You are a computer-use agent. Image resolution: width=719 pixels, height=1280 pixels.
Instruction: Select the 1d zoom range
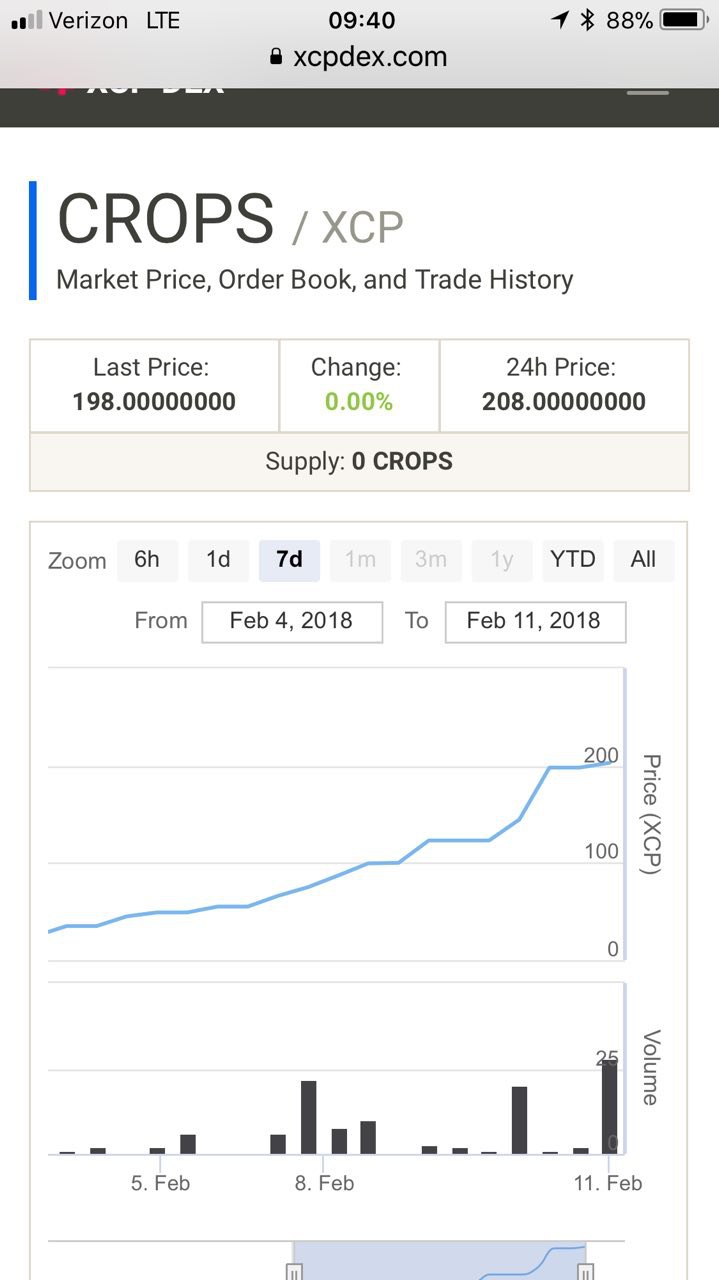(218, 560)
